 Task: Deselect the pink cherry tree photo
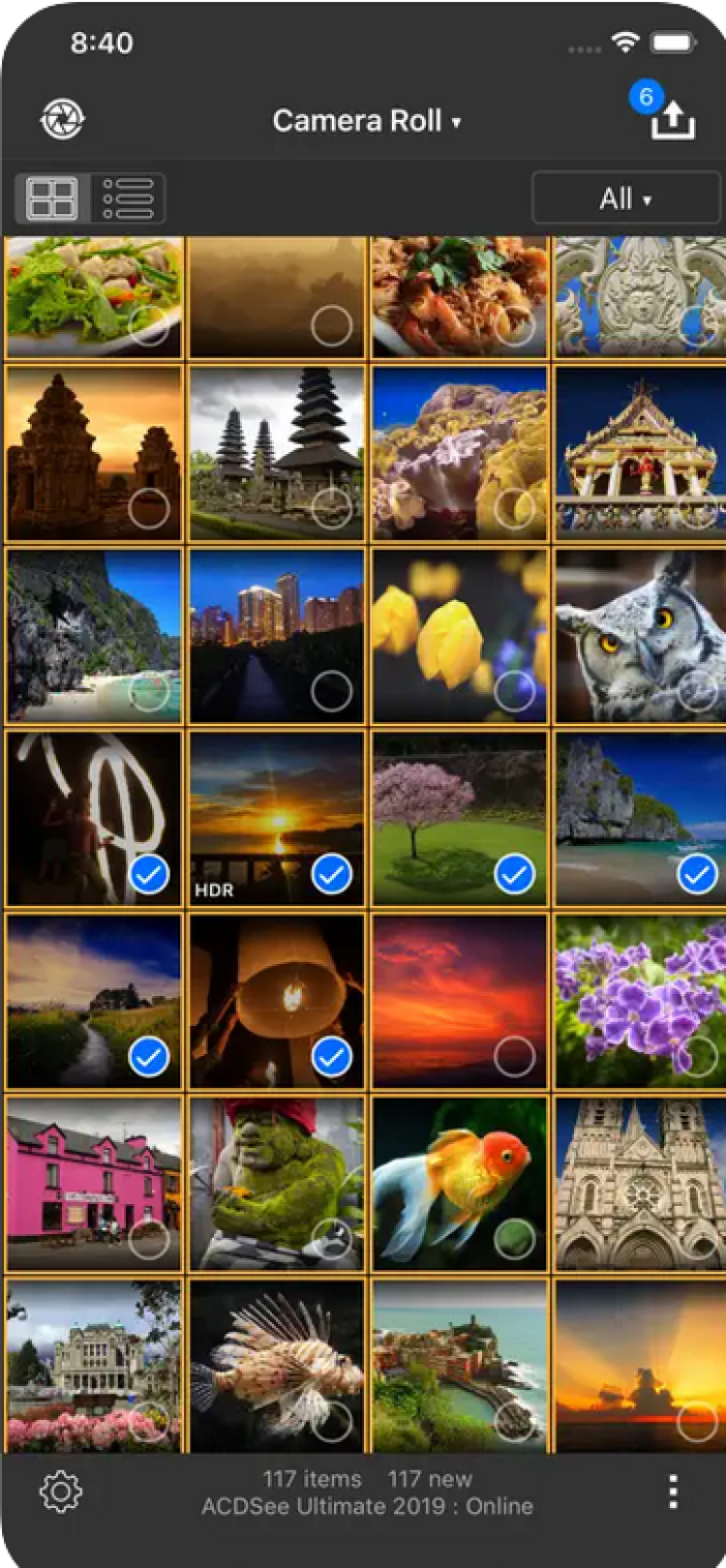(514, 875)
